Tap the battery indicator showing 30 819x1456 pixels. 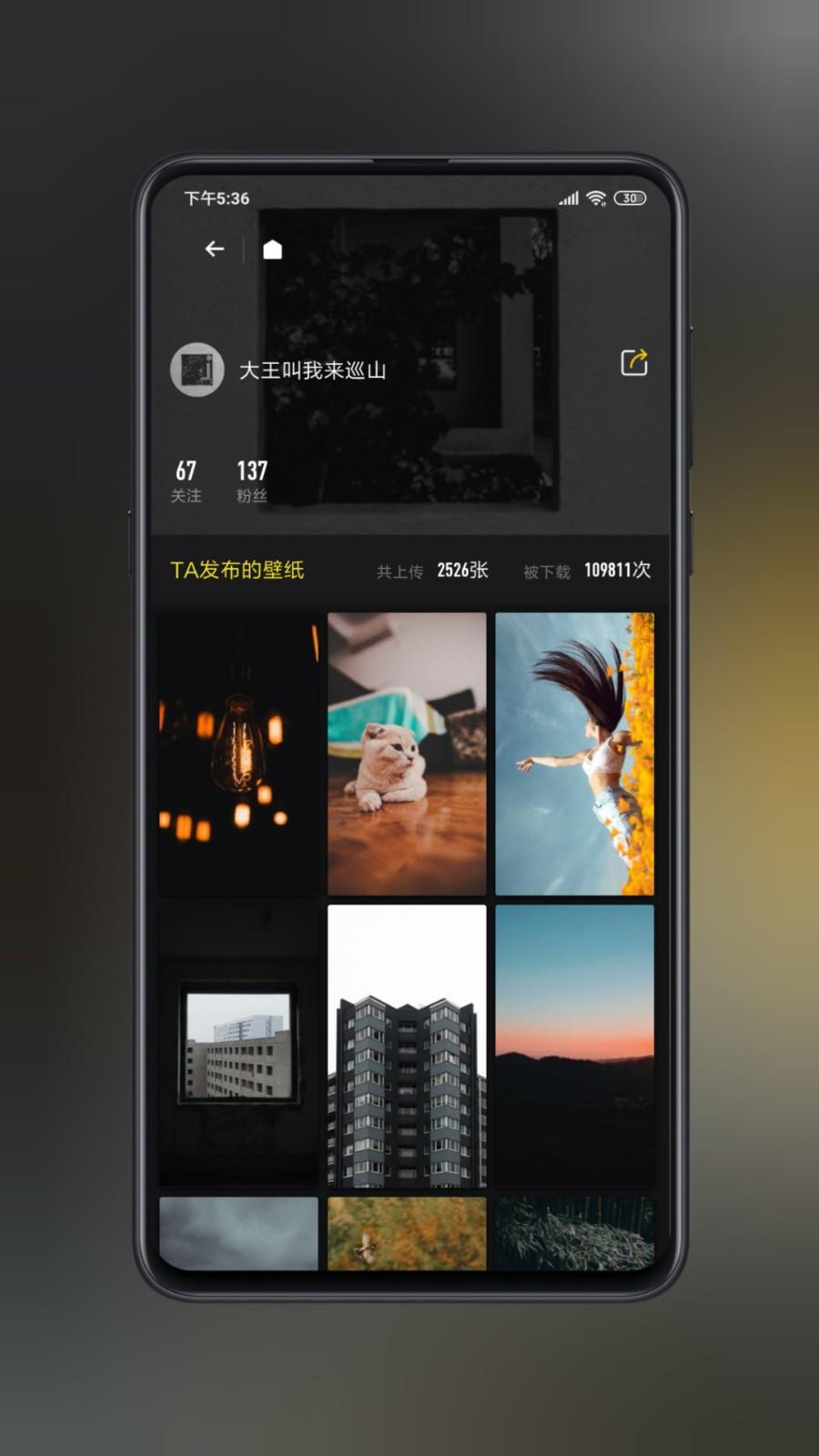tap(630, 197)
